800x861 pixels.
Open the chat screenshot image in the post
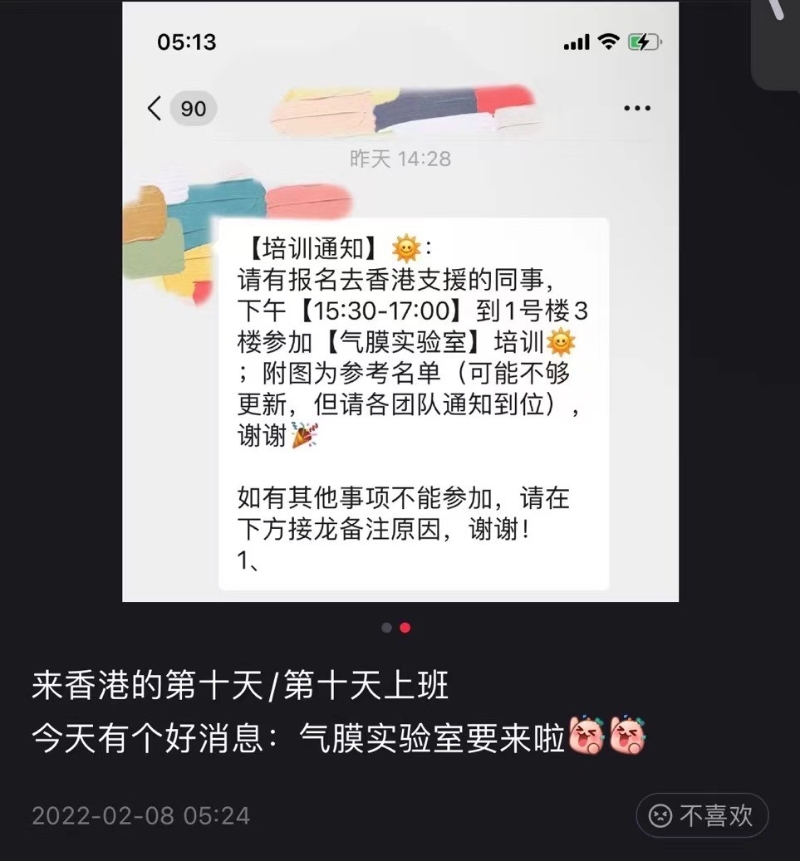[400, 300]
